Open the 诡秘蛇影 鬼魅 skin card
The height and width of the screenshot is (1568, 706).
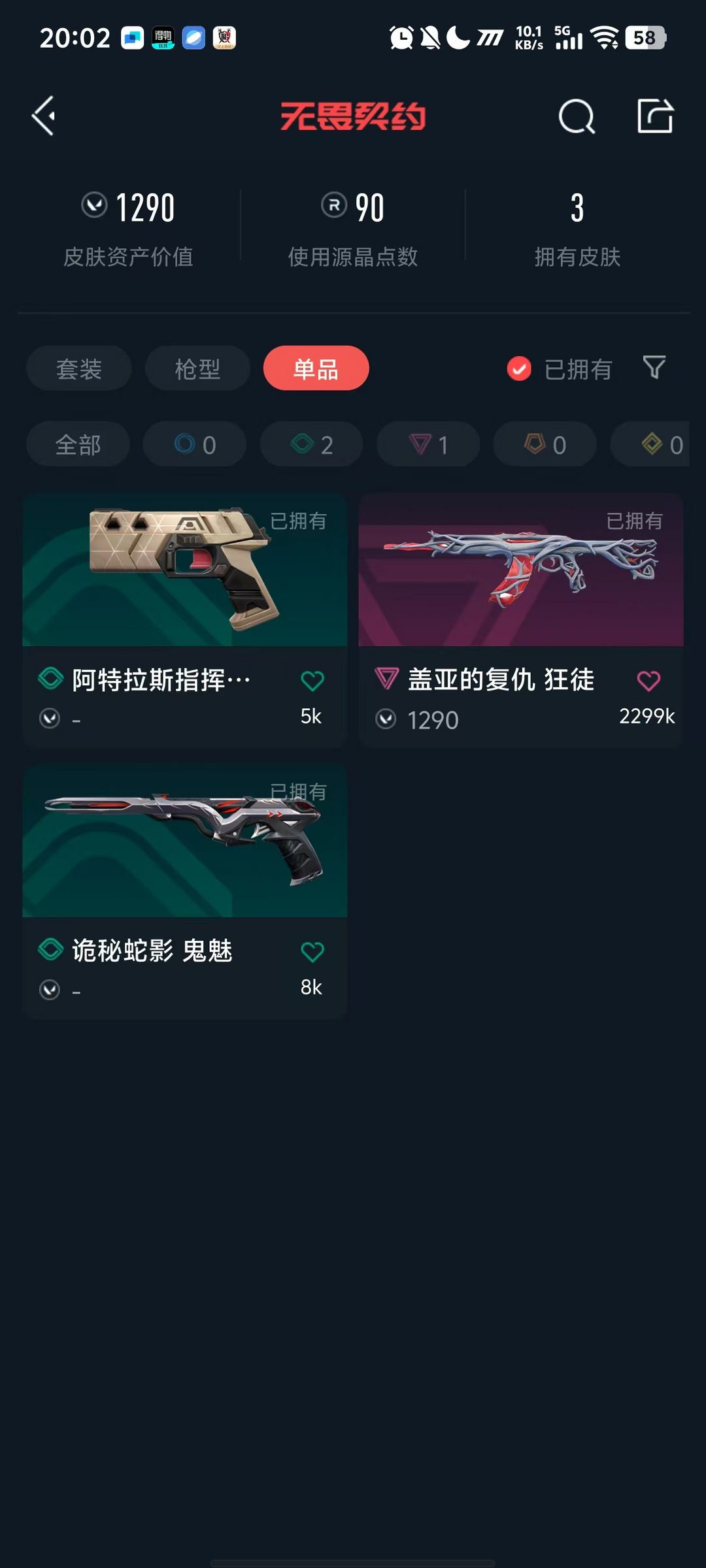pyautogui.click(x=184, y=843)
